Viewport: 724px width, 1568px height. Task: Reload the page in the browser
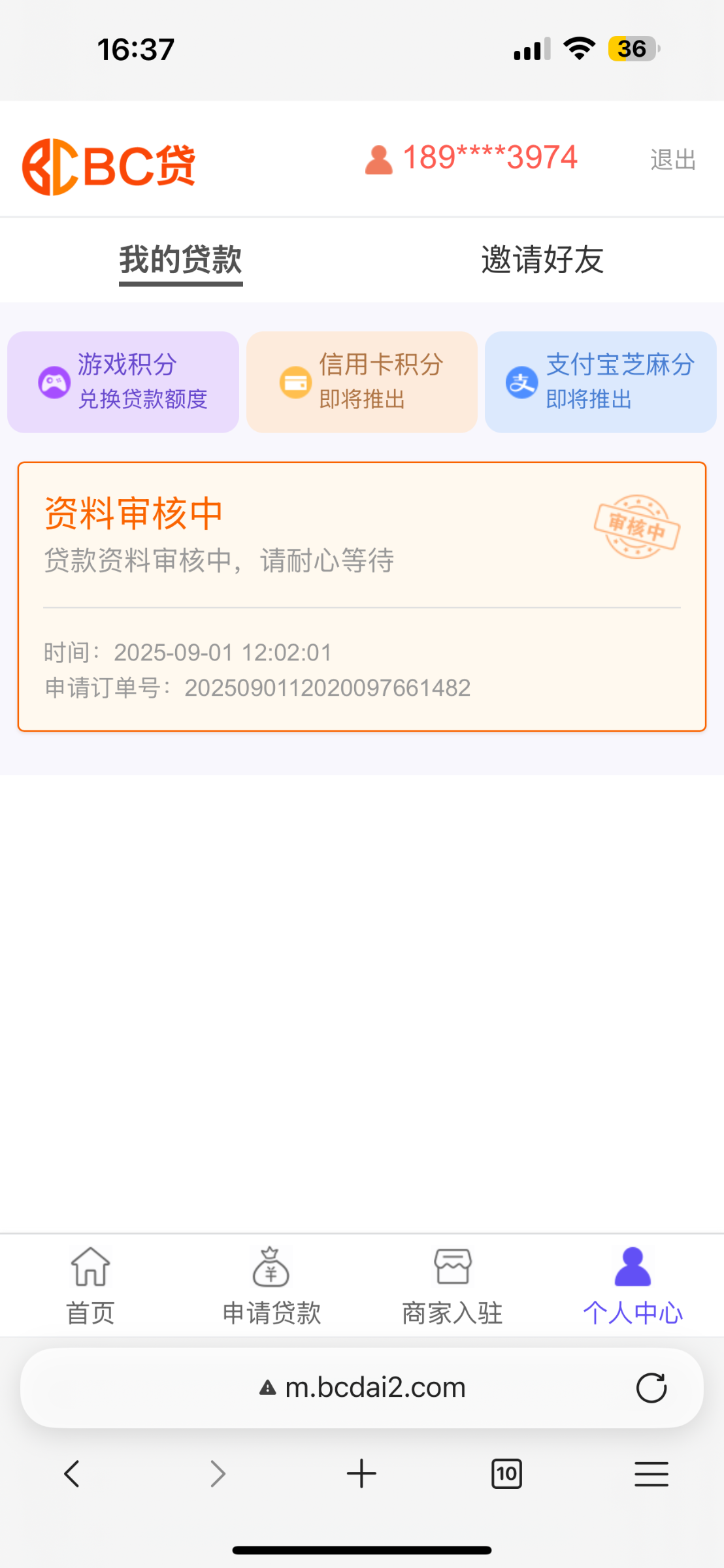tap(651, 1388)
